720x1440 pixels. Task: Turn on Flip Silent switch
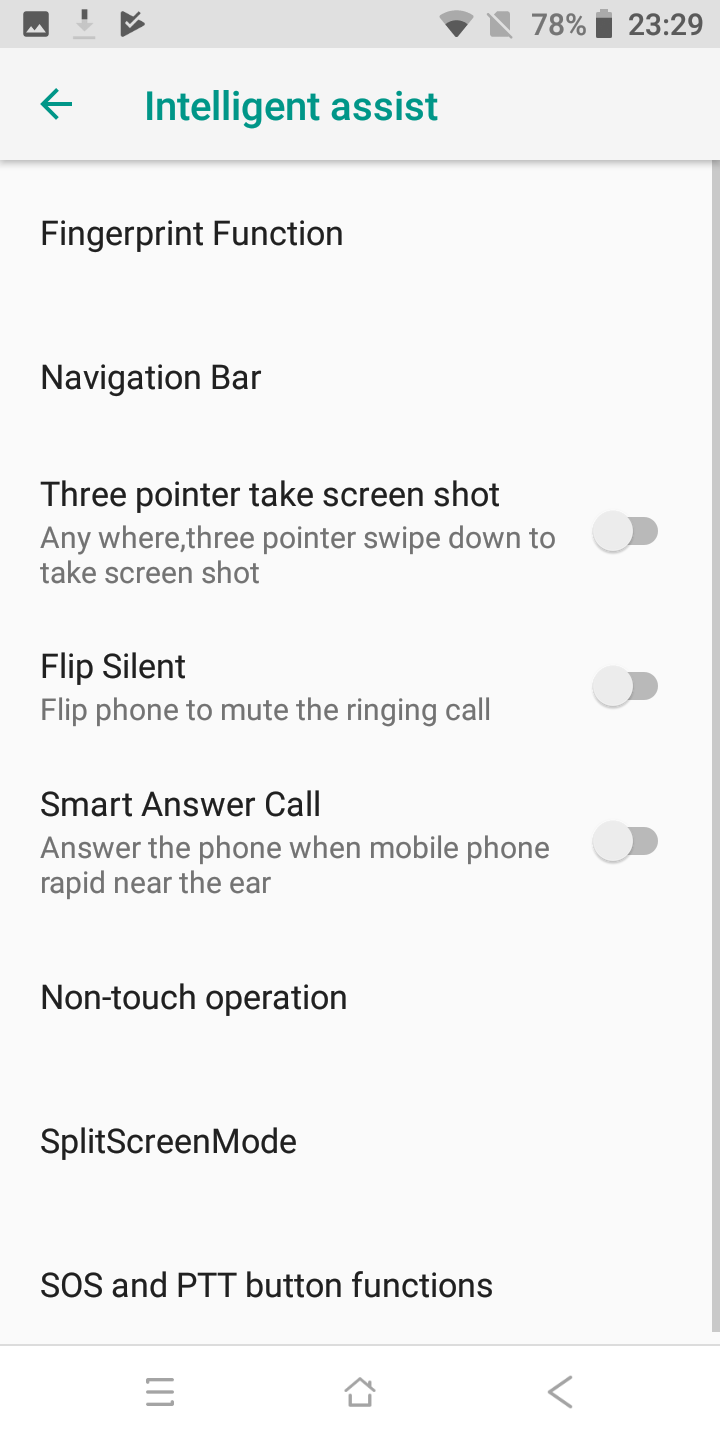click(625, 687)
